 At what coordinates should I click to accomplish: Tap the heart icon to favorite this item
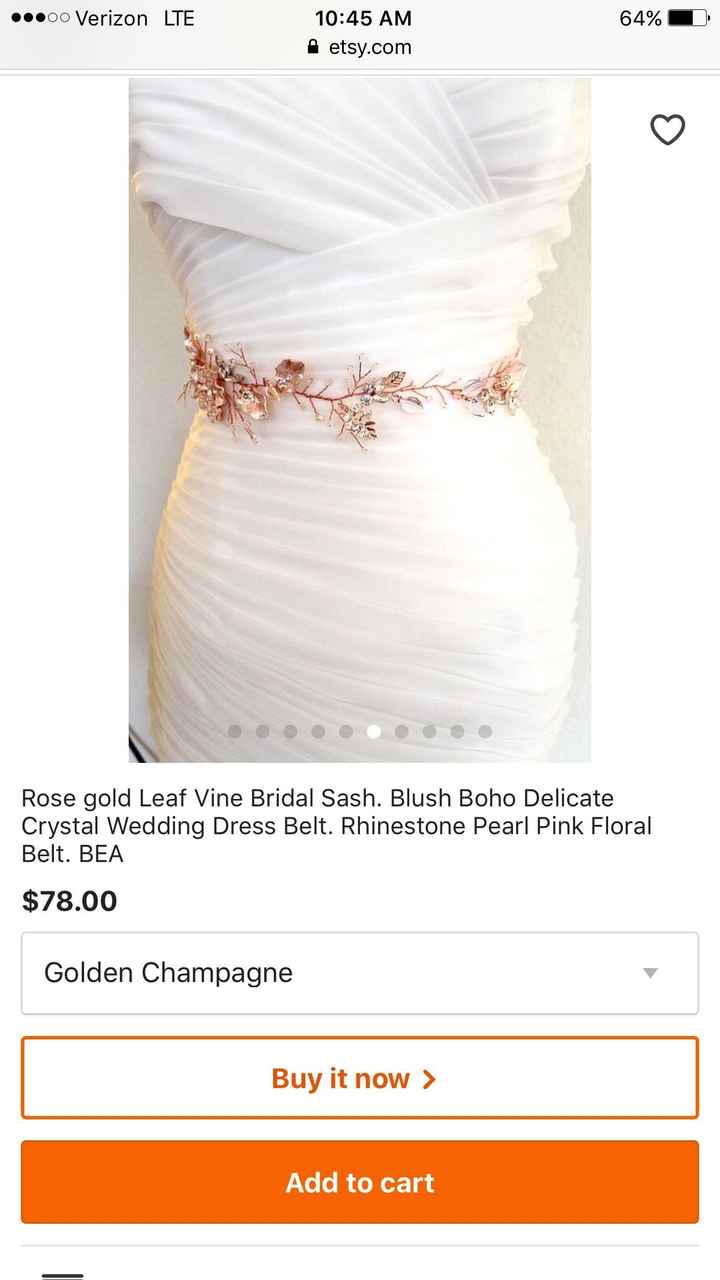click(667, 130)
